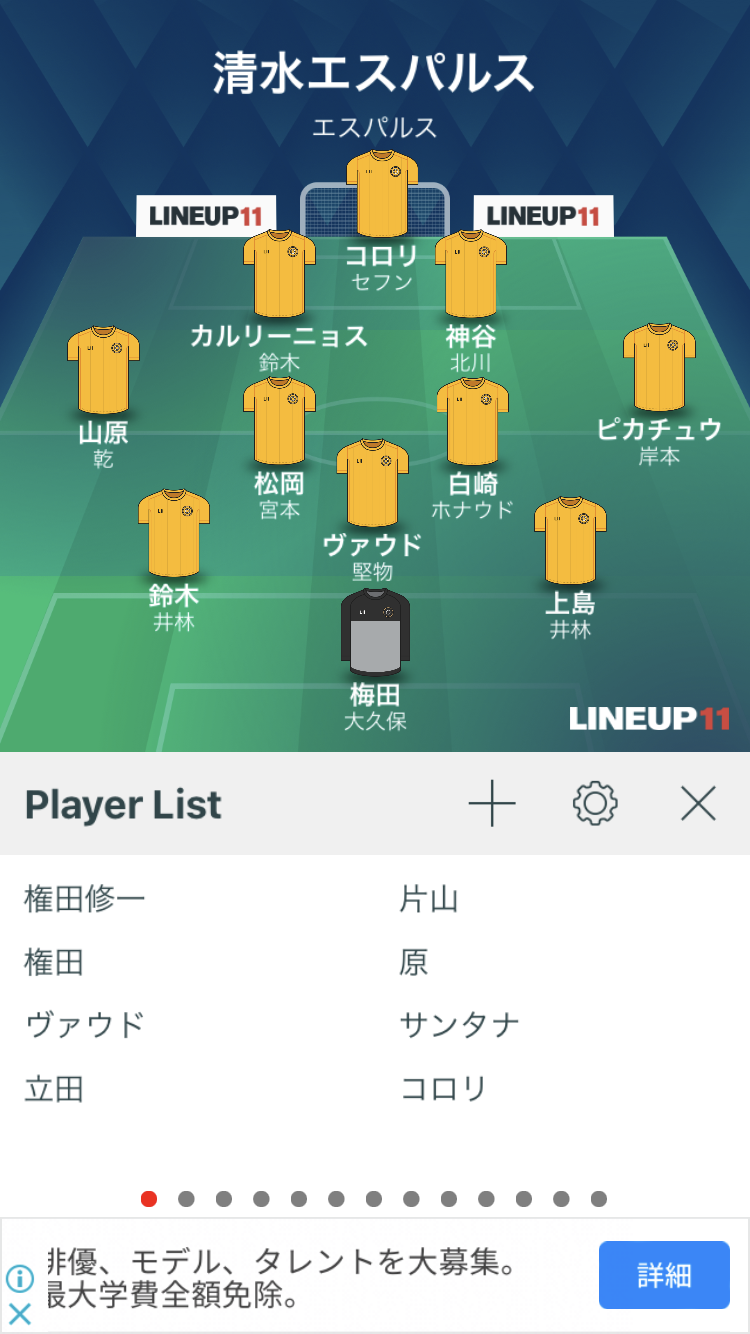
Task: Open the Player List settings gear
Action: tap(595, 803)
